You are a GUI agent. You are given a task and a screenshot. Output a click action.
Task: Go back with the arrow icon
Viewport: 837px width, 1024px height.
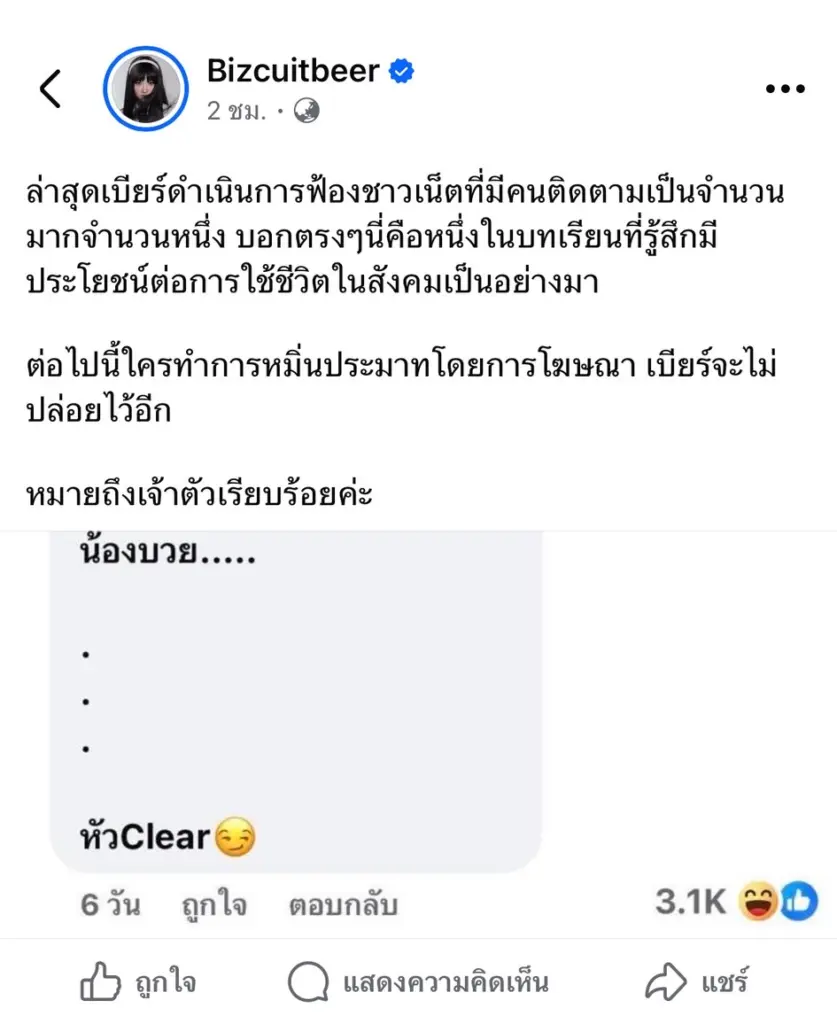click(49, 89)
